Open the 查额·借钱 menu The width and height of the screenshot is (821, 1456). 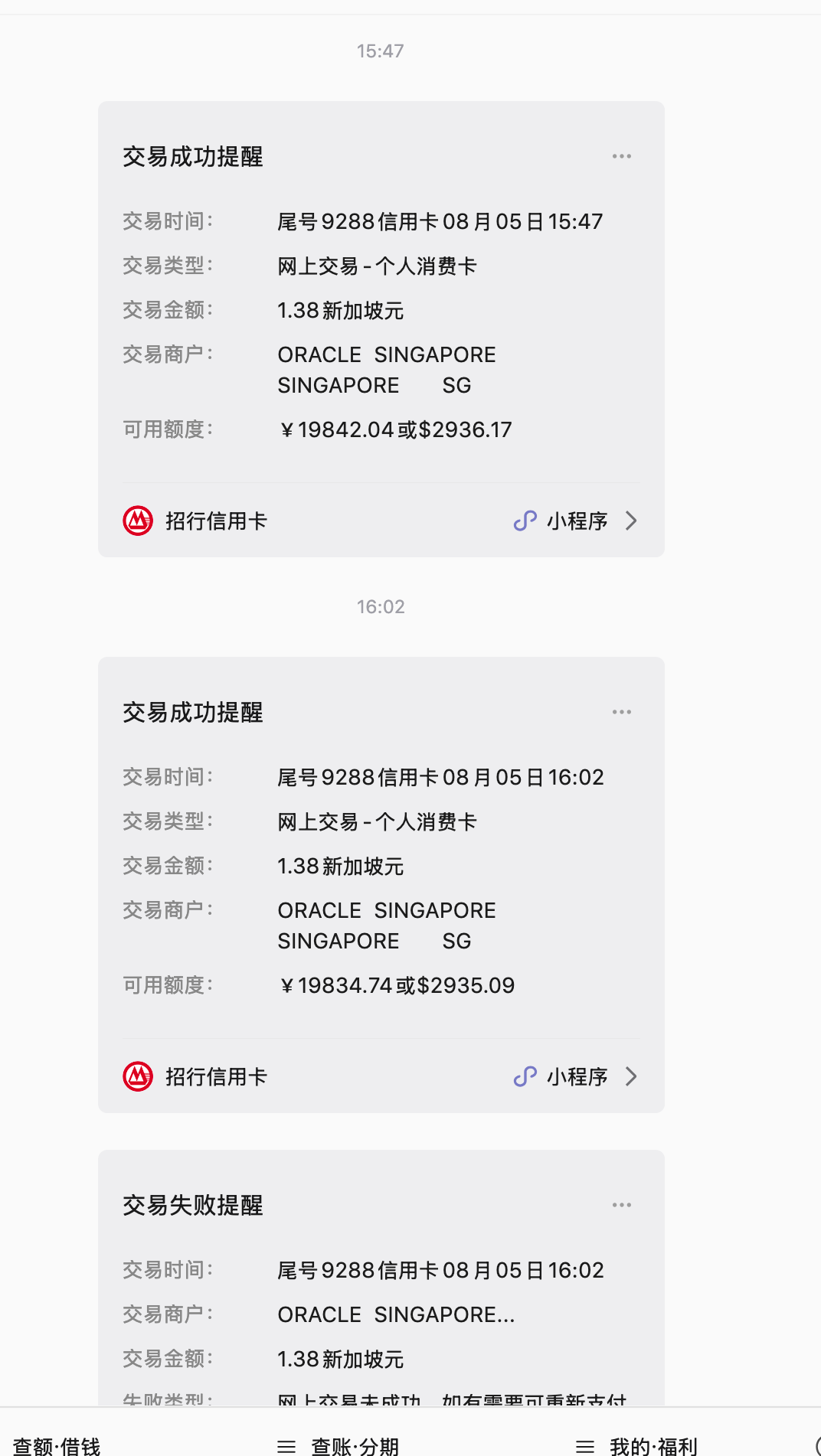(57, 1446)
